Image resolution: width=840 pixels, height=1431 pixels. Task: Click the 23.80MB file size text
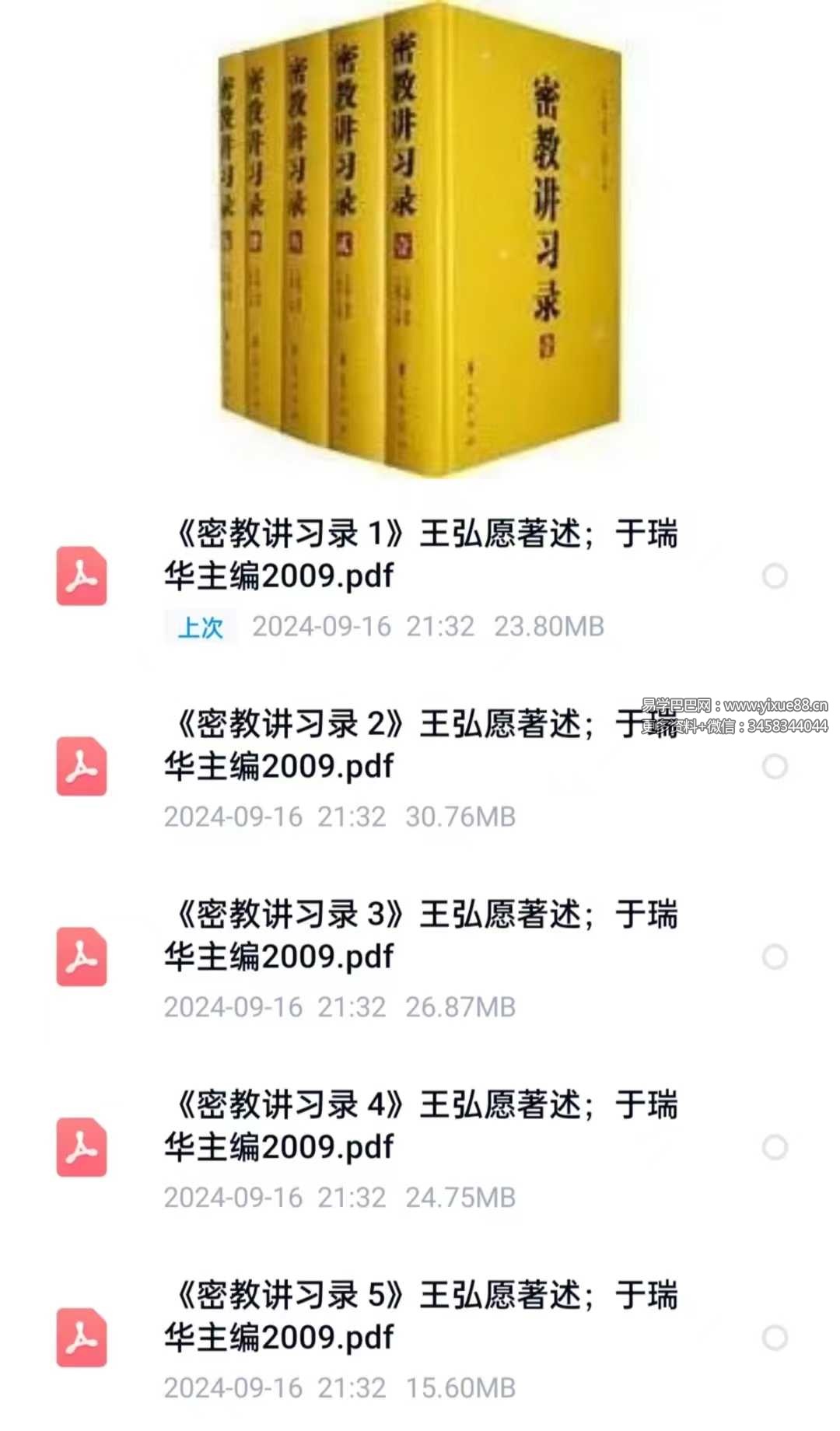click(x=551, y=626)
